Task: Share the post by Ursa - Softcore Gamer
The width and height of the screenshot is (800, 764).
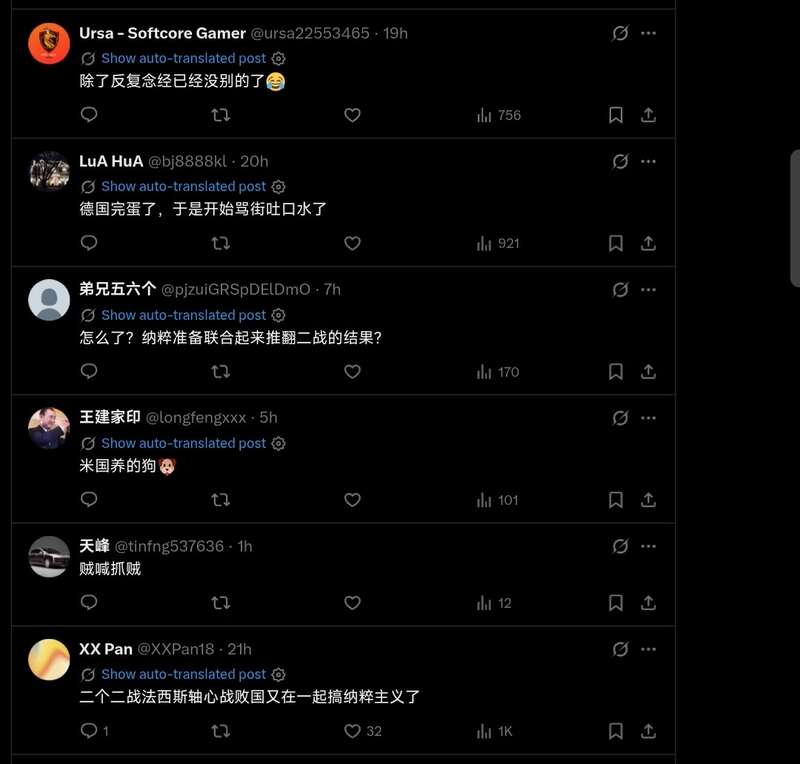Action: pyautogui.click(x=648, y=115)
